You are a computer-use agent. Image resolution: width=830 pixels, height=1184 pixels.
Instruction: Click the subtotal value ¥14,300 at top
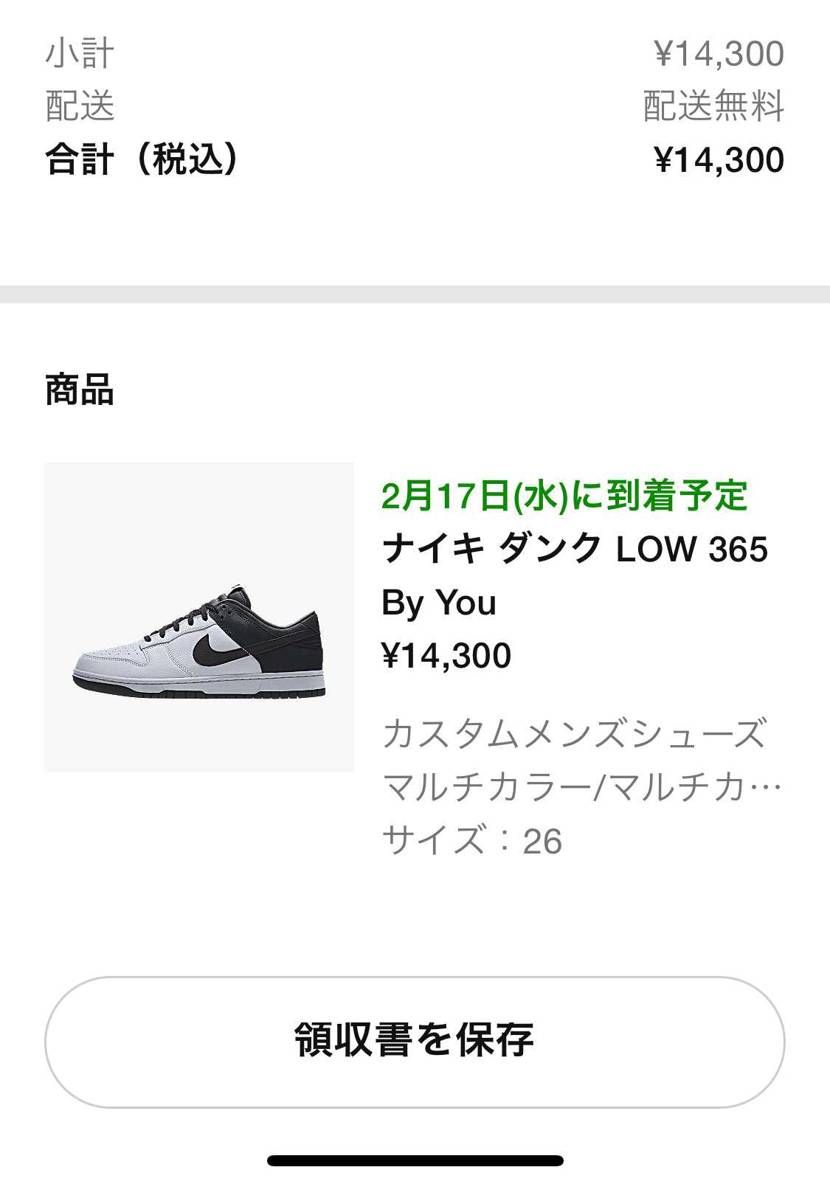tap(718, 55)
